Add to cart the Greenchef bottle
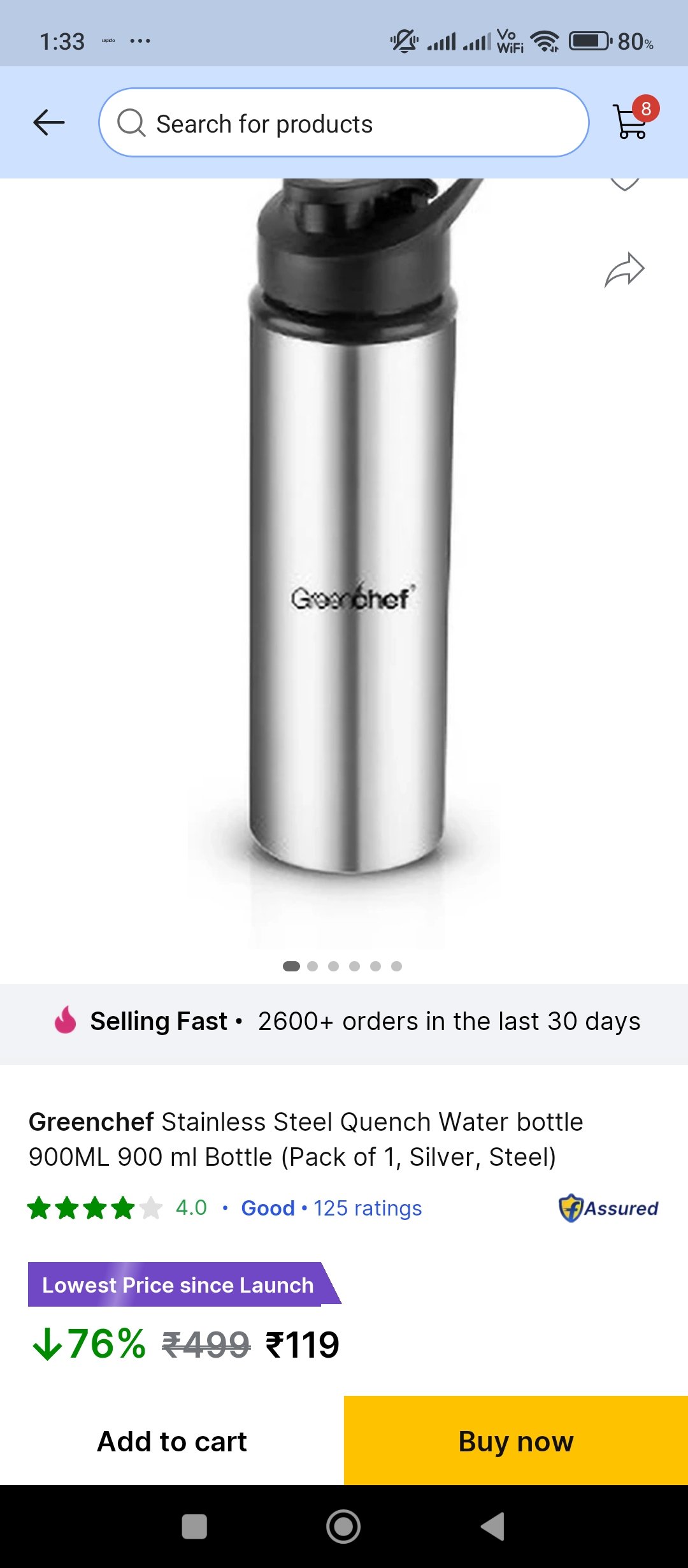The image size is (688, 1568). (172, 1441)
